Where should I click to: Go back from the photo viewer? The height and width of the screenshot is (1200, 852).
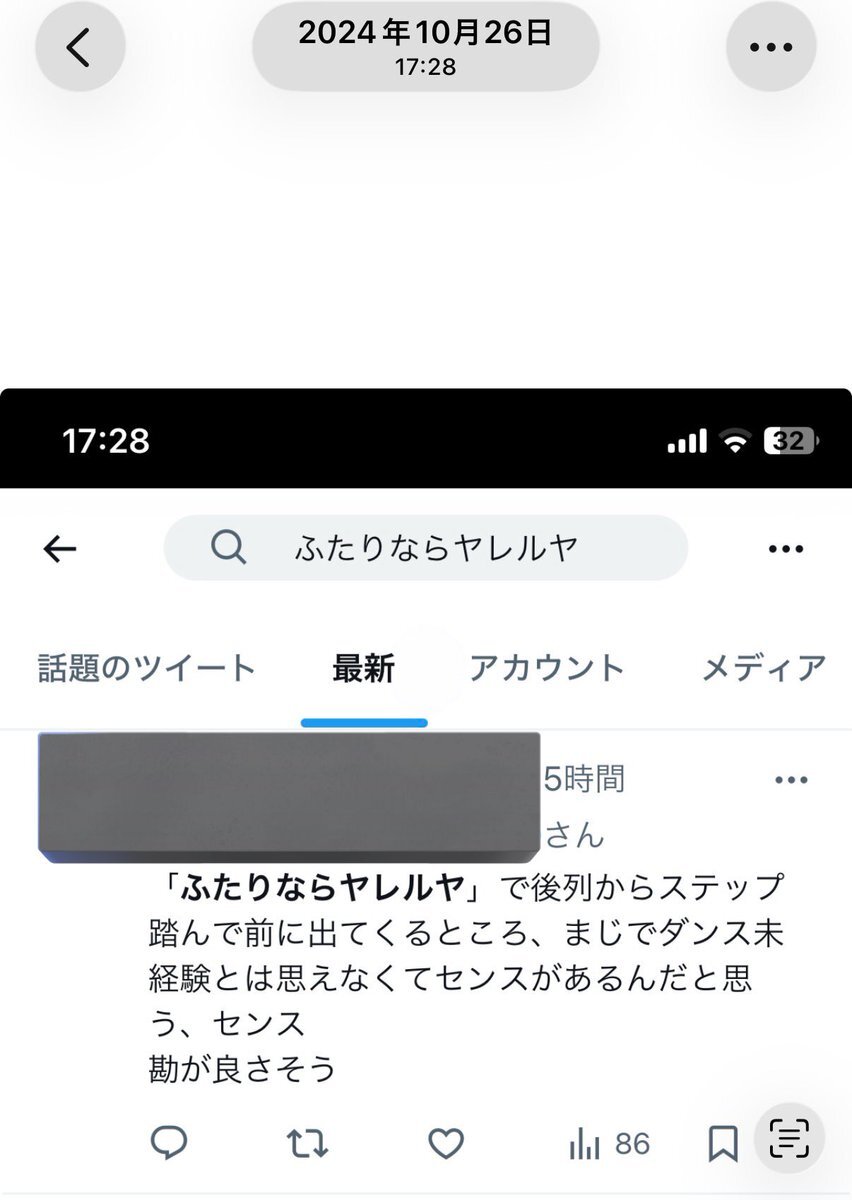tap(80, 48)
